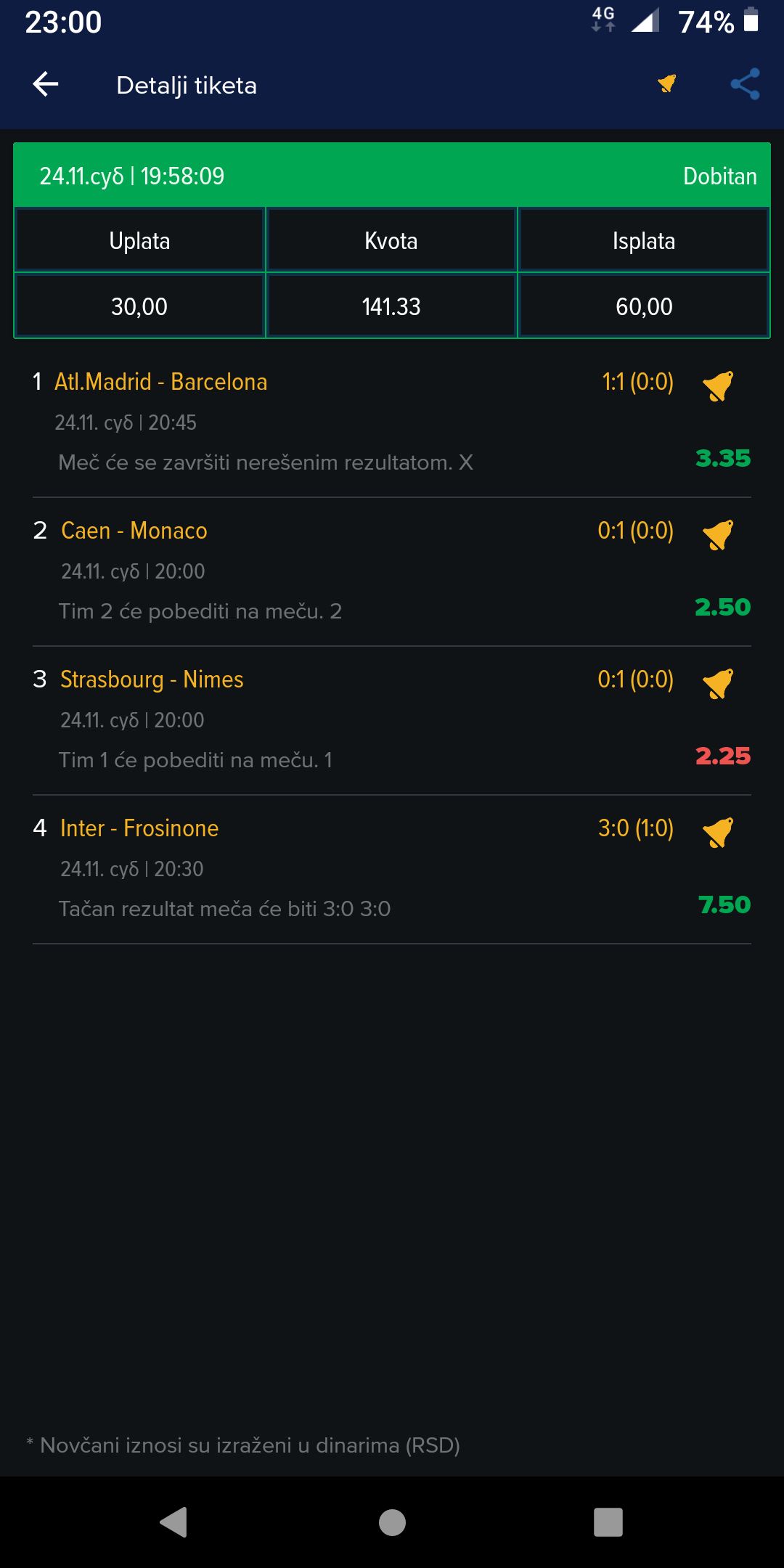
Task: Share this ticket
Action: tap(746, 84)
